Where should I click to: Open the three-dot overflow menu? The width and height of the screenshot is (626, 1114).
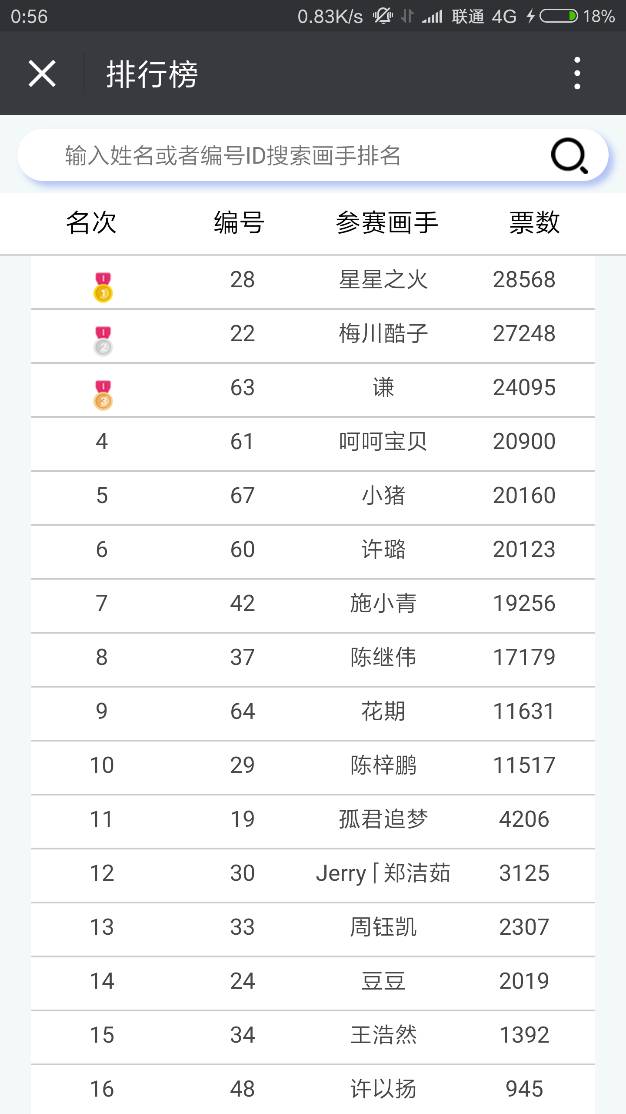point(577,73)
